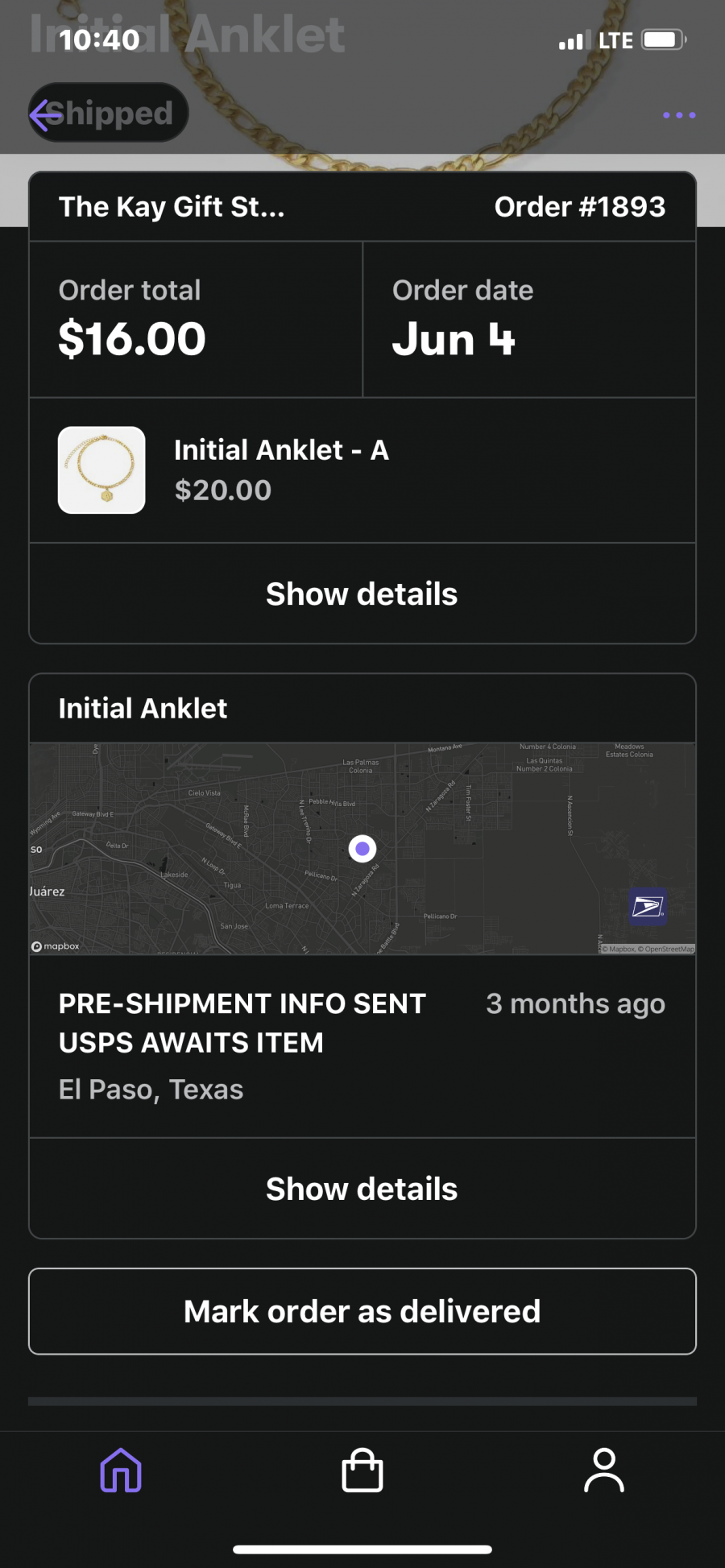
Task: Go back using the purple arrow
Action: pyautogui.click(x=46, y=114)
